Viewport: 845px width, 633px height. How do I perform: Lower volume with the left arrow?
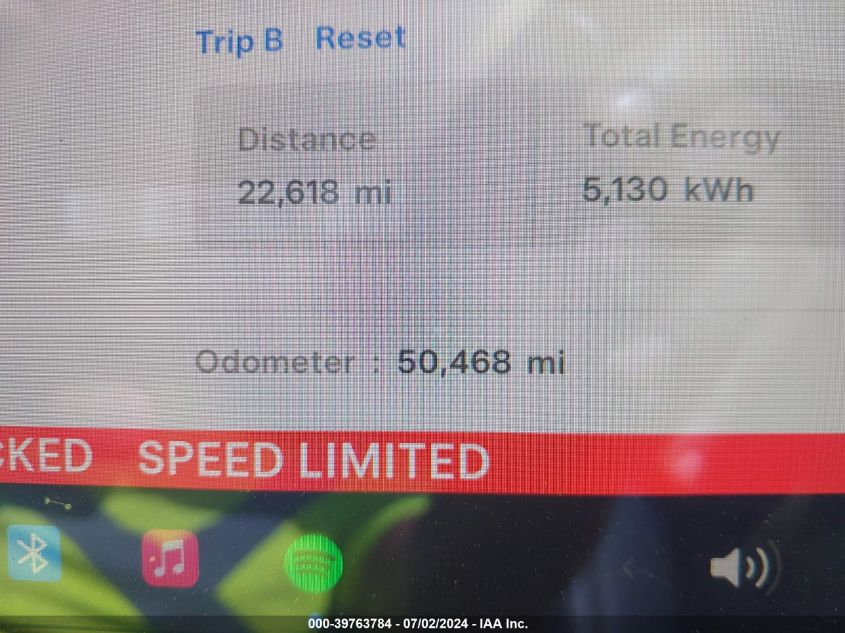(628, 569)
